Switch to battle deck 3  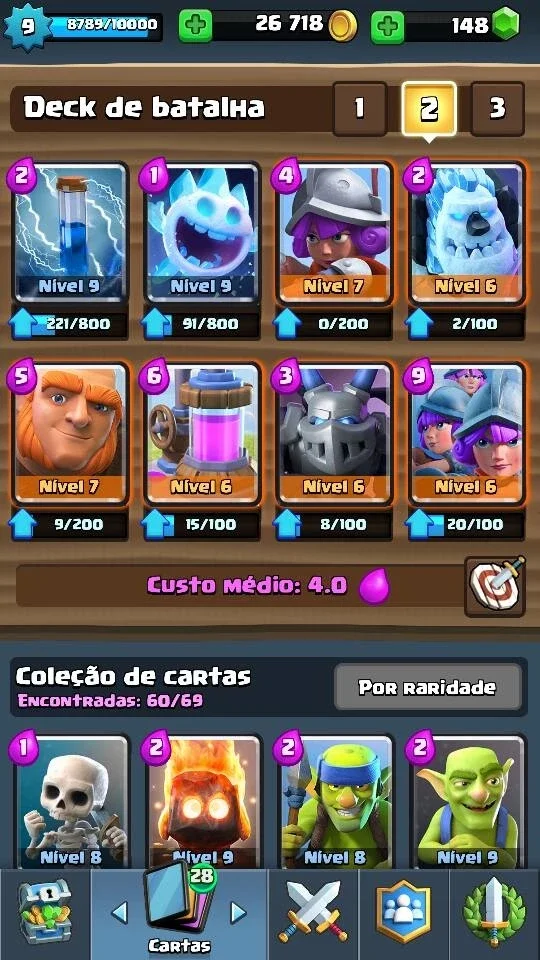click(497, 109)
